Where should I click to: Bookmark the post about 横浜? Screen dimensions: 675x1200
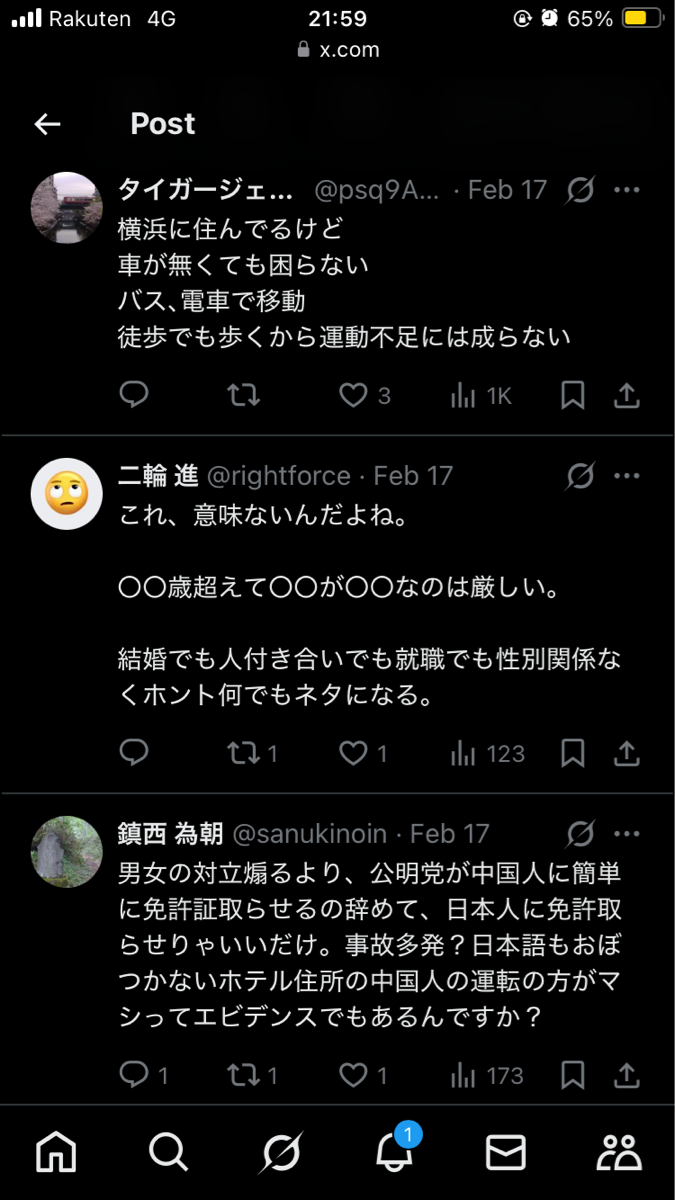click(572, 396)
